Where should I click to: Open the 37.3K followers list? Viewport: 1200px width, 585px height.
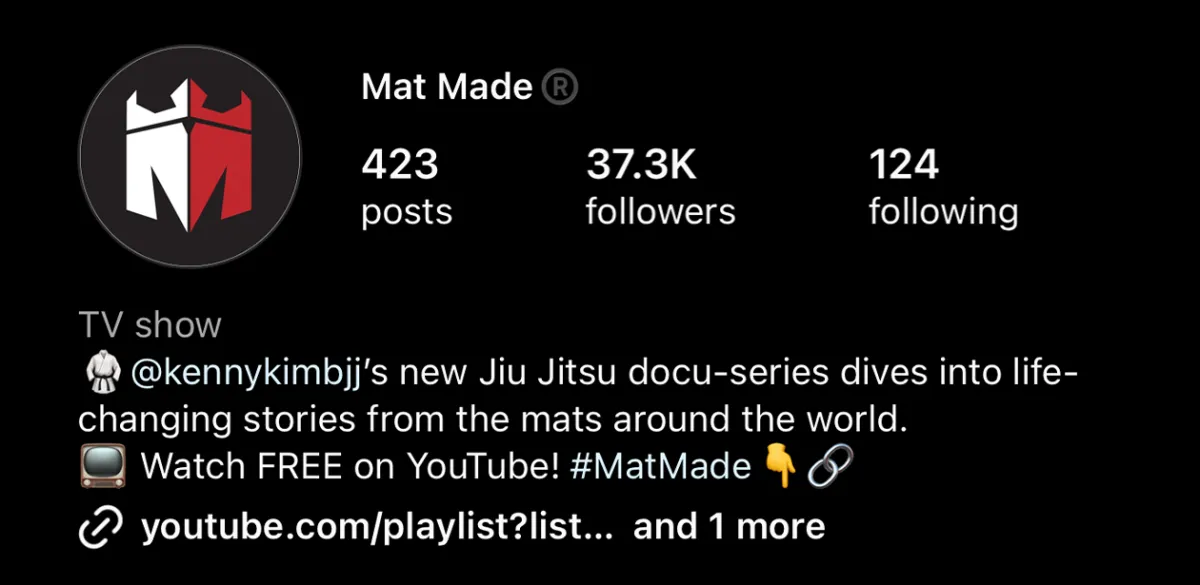click(660, 187)
